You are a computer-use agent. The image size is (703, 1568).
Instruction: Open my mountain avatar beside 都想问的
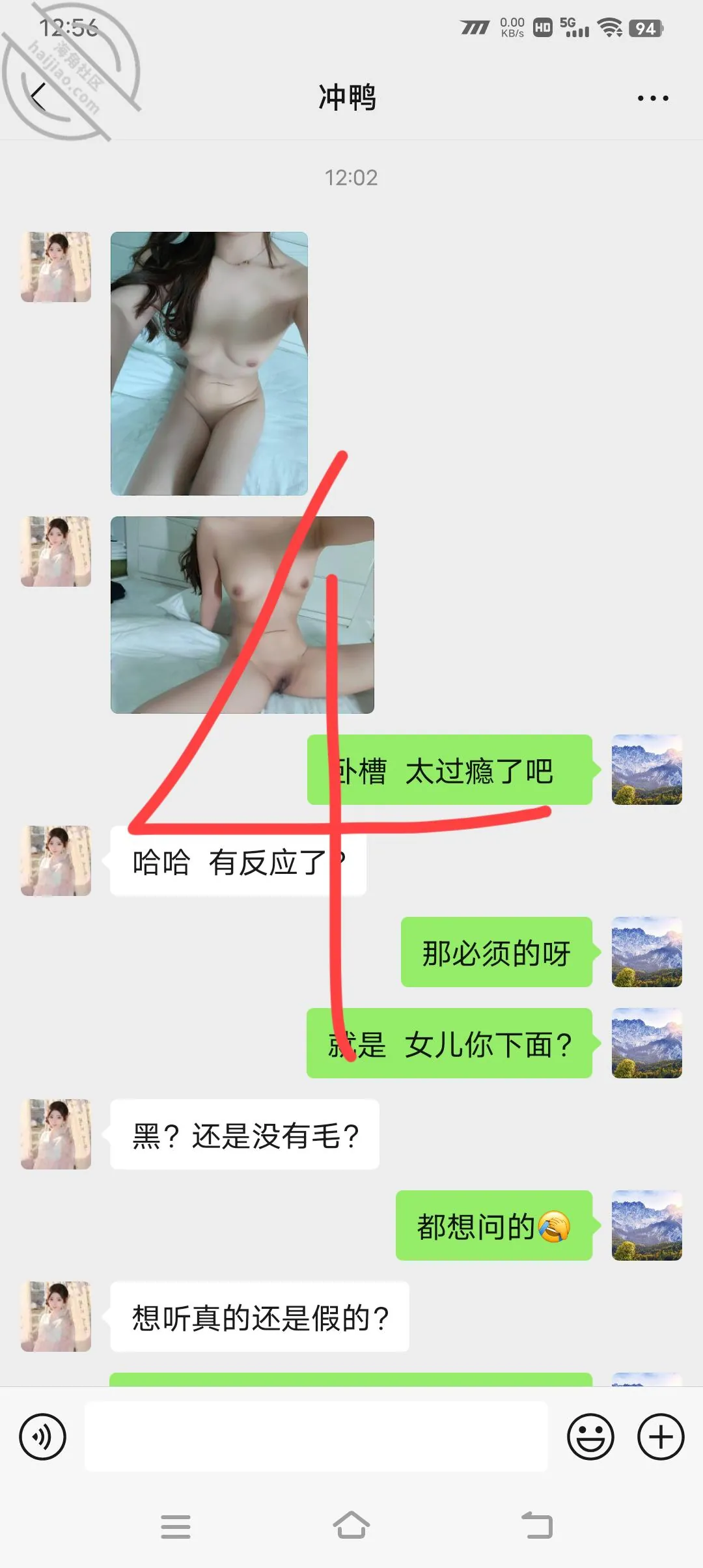click(647, 1225)
